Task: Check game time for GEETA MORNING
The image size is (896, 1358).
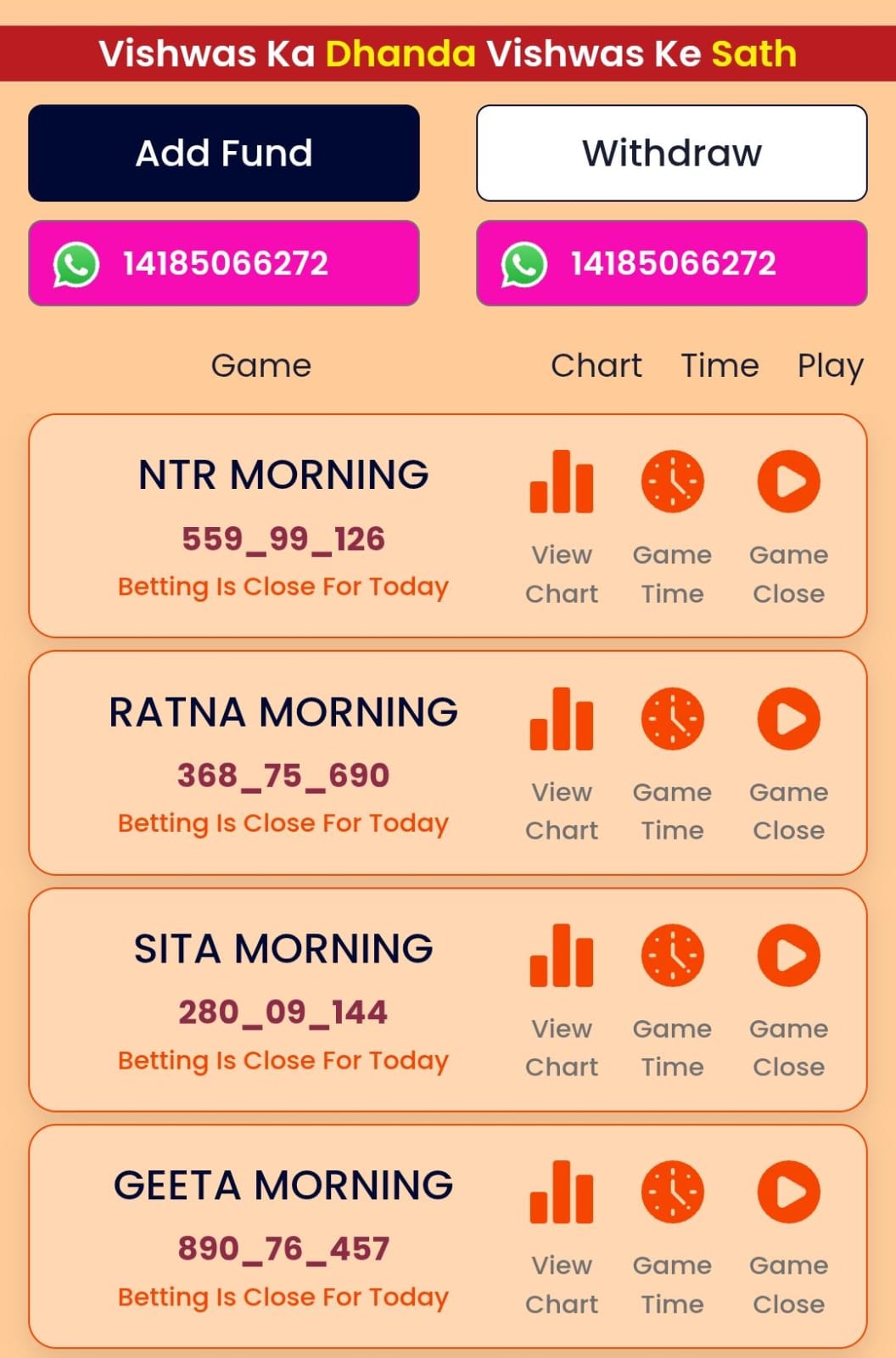Action: click(672, 1192)
